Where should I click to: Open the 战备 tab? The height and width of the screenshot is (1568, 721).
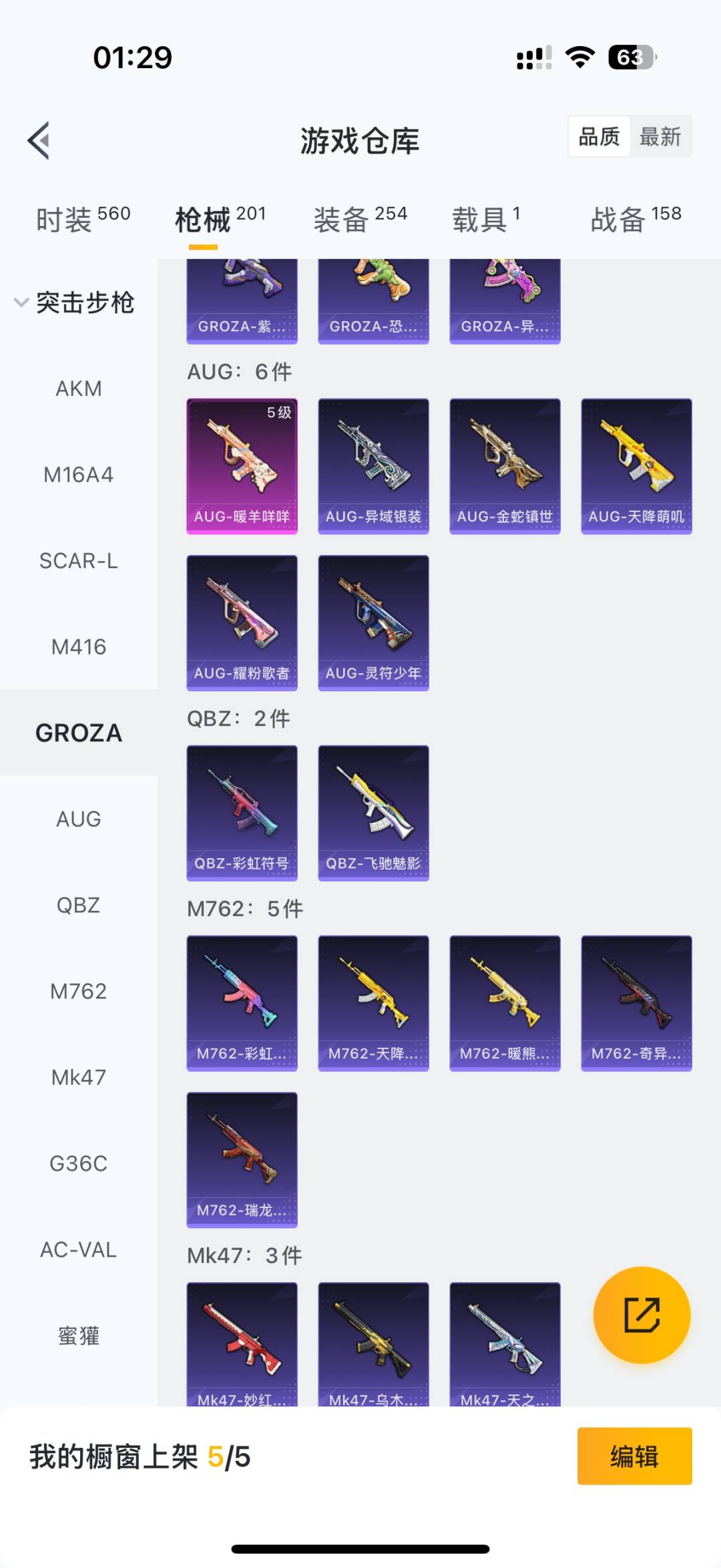[635, 219]
